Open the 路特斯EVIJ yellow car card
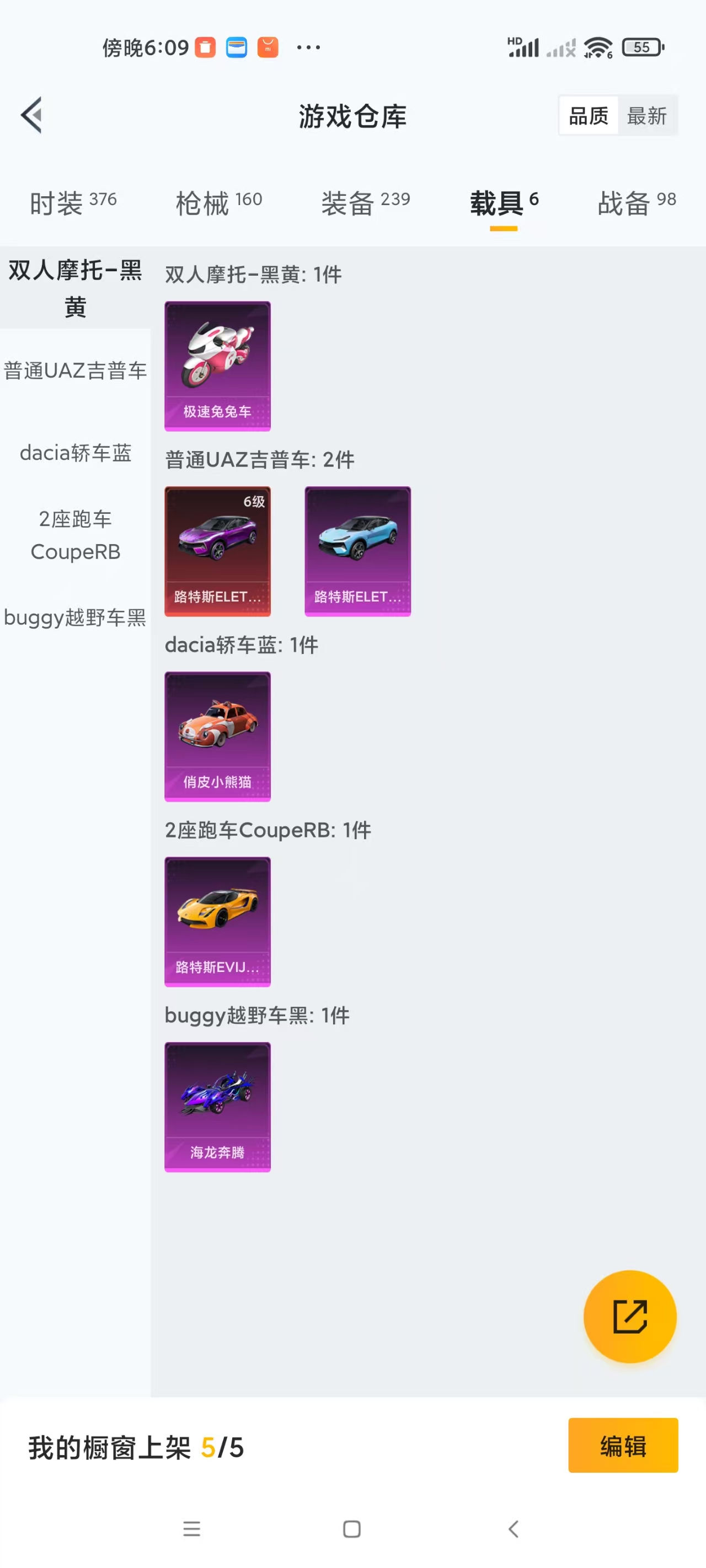 tap(217, 921)
